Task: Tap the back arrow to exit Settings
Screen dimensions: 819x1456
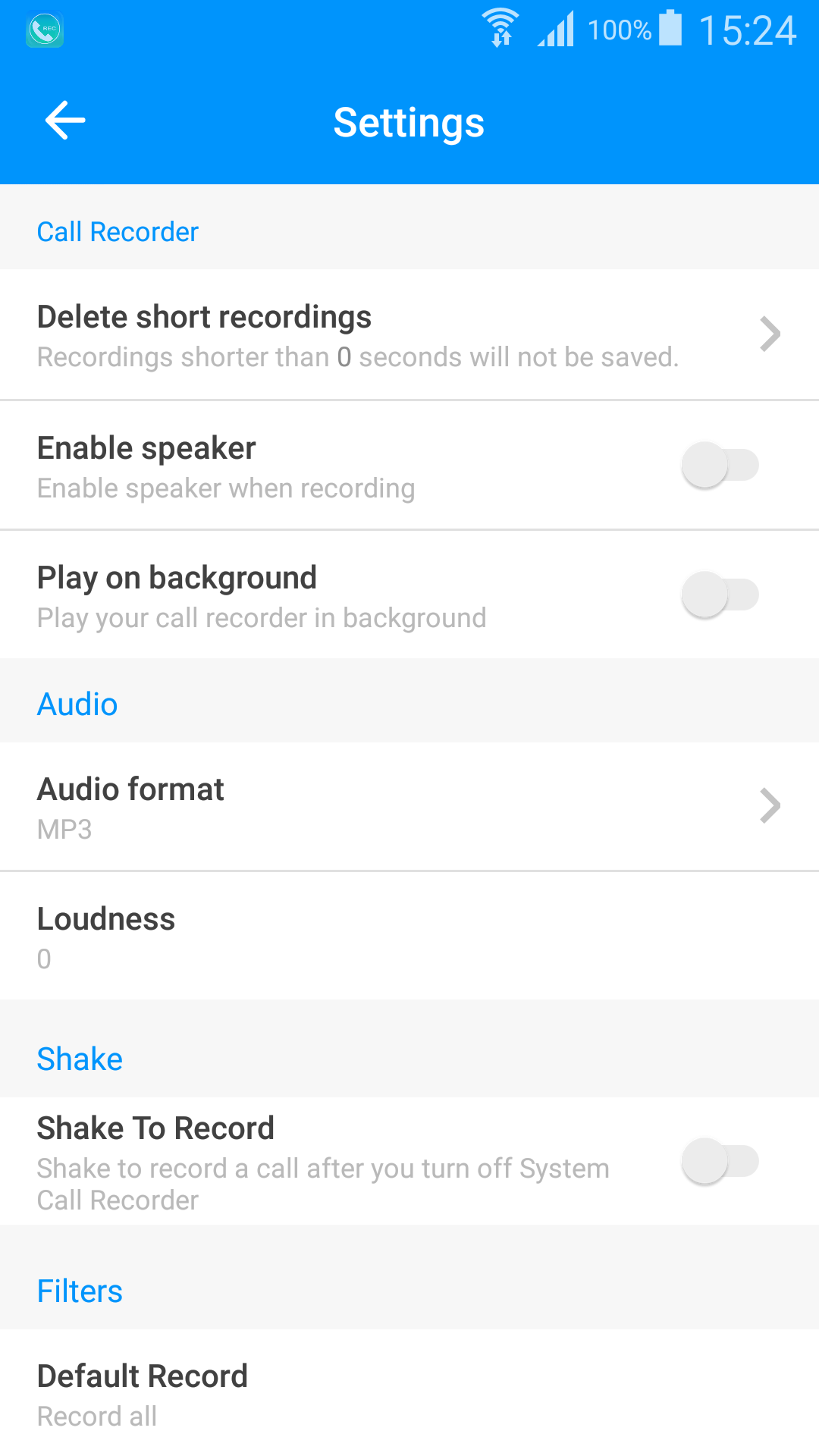Action: [x=64, y=120]
